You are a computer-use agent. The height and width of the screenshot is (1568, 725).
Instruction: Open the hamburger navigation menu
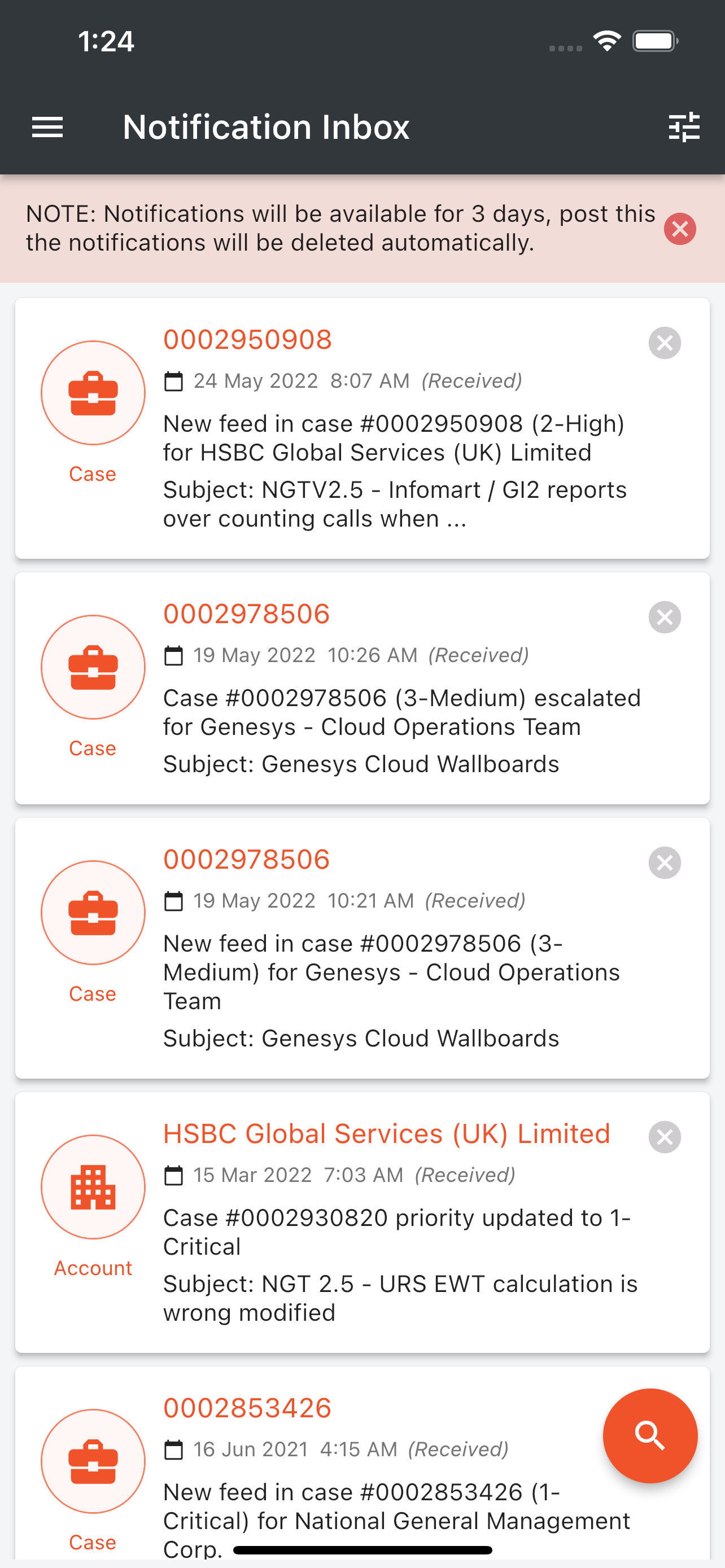(47, 127)
